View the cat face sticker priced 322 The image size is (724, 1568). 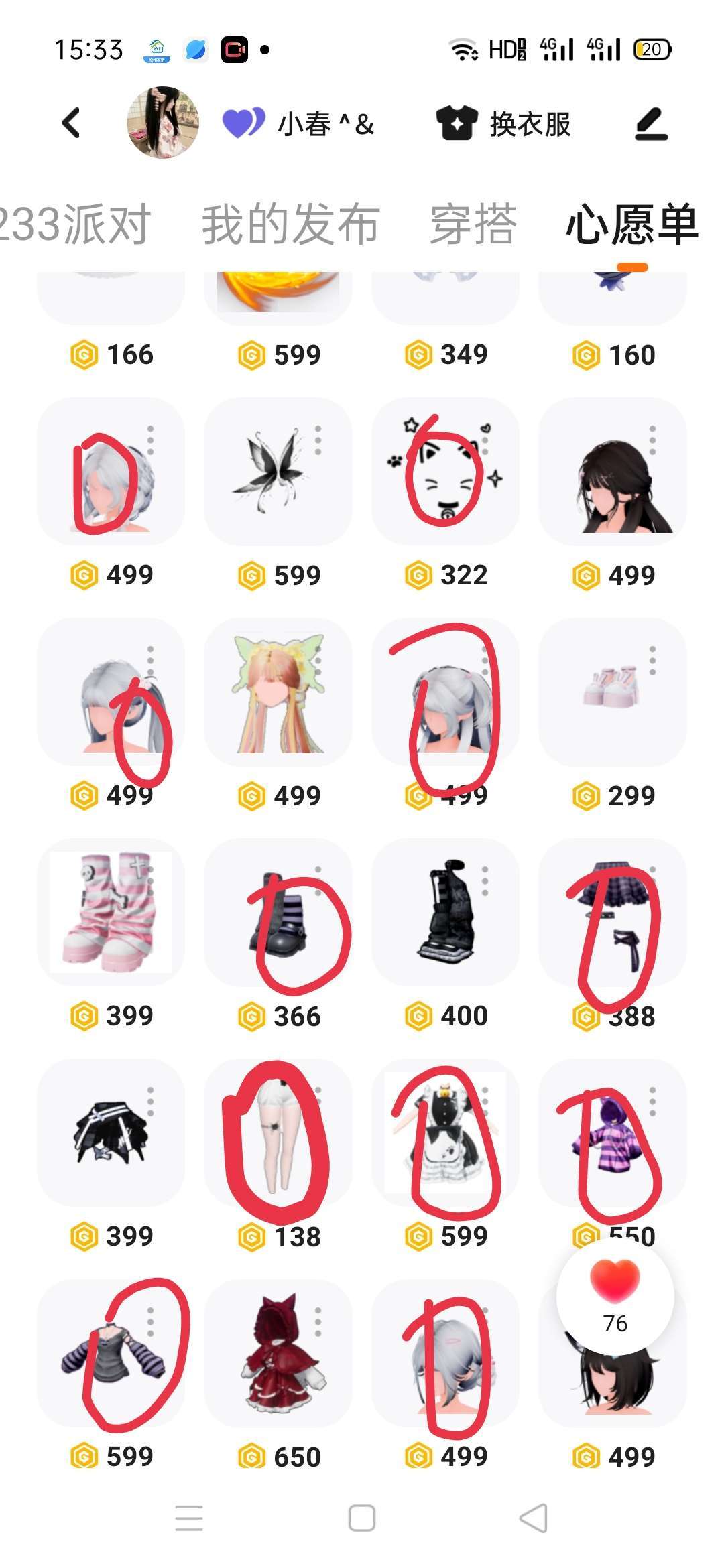click(x=442, y=472)
